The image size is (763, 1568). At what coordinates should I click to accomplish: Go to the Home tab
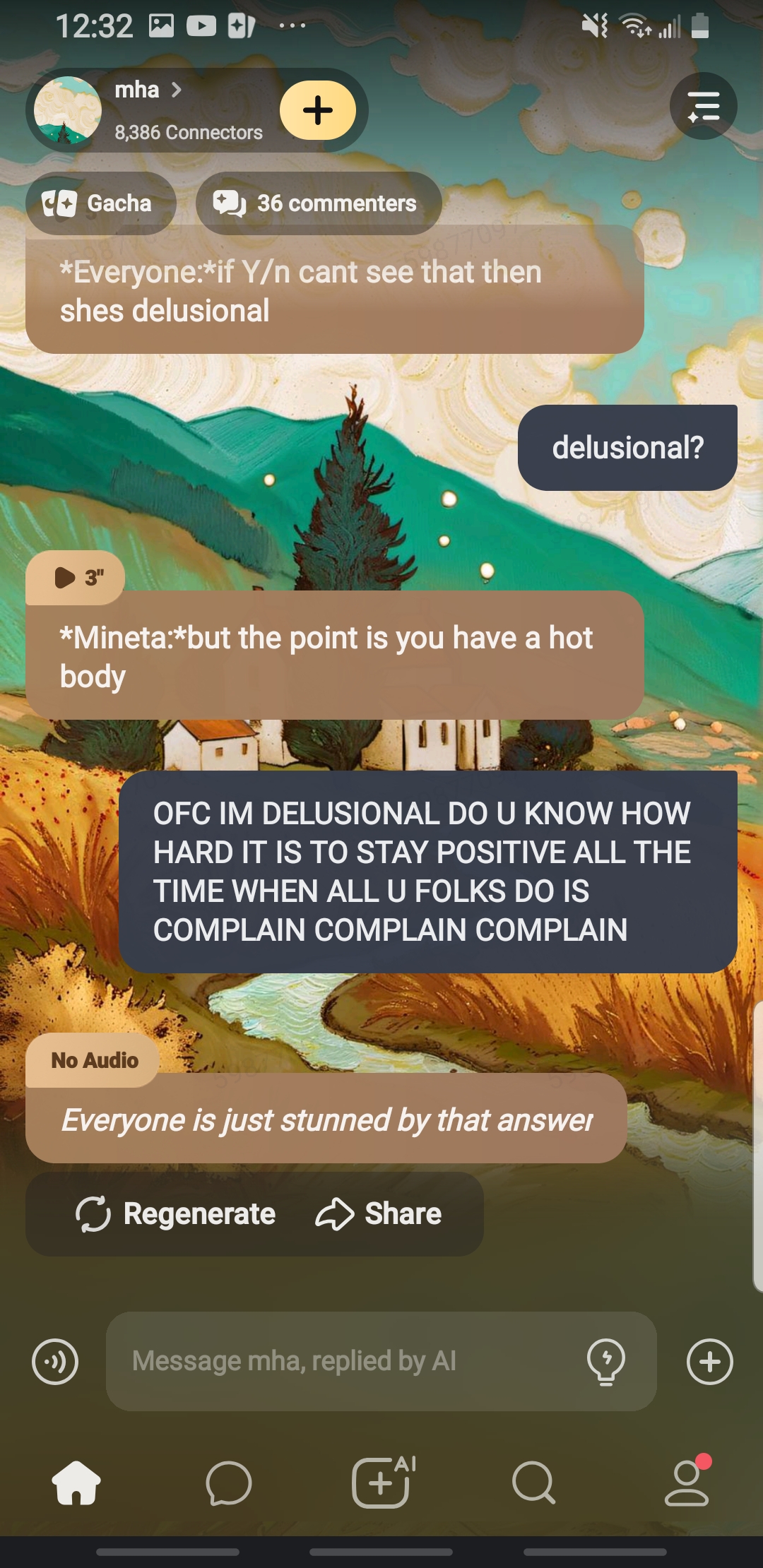coord(76,1482)
